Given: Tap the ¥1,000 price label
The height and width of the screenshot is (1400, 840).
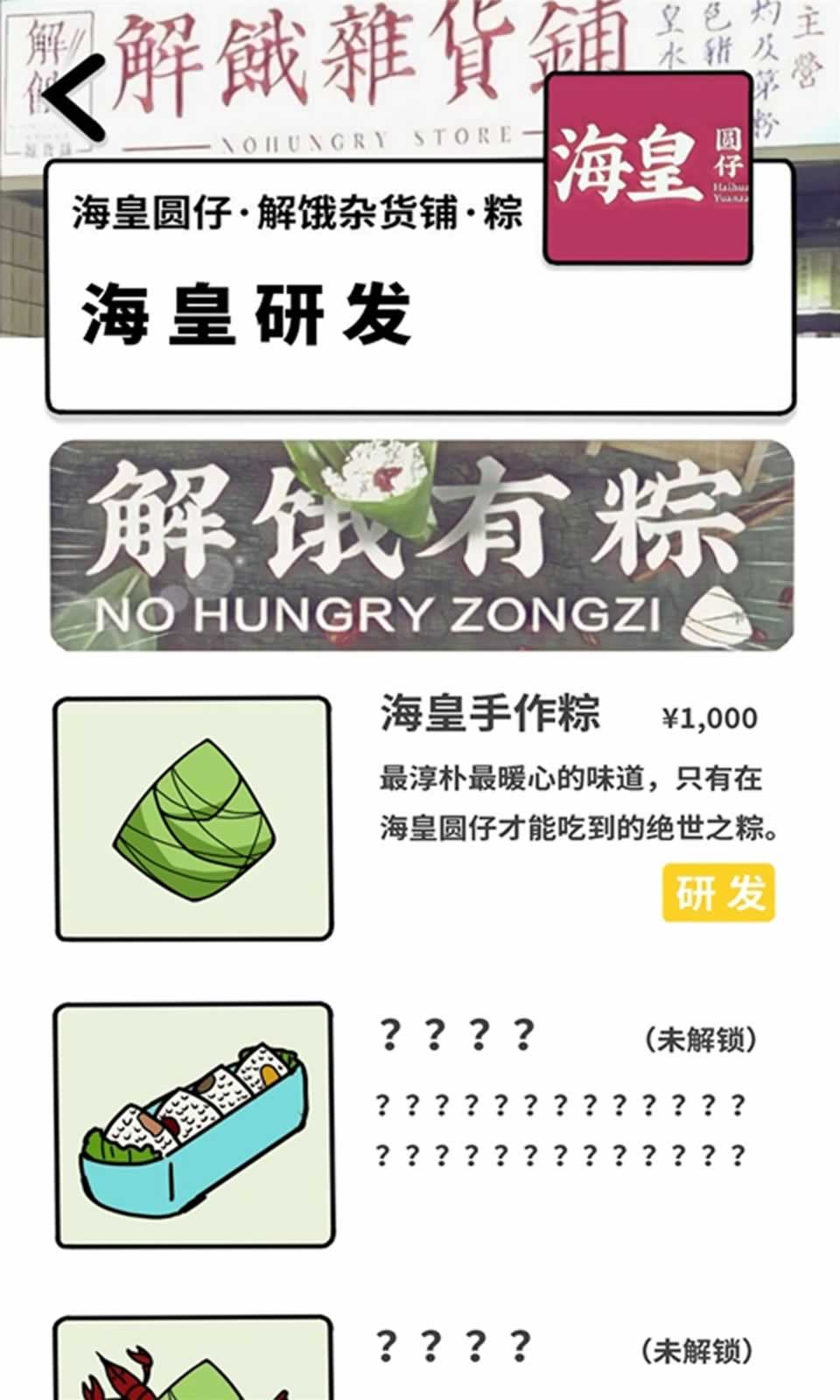Looking at the screenshot, I should [709, 717].
